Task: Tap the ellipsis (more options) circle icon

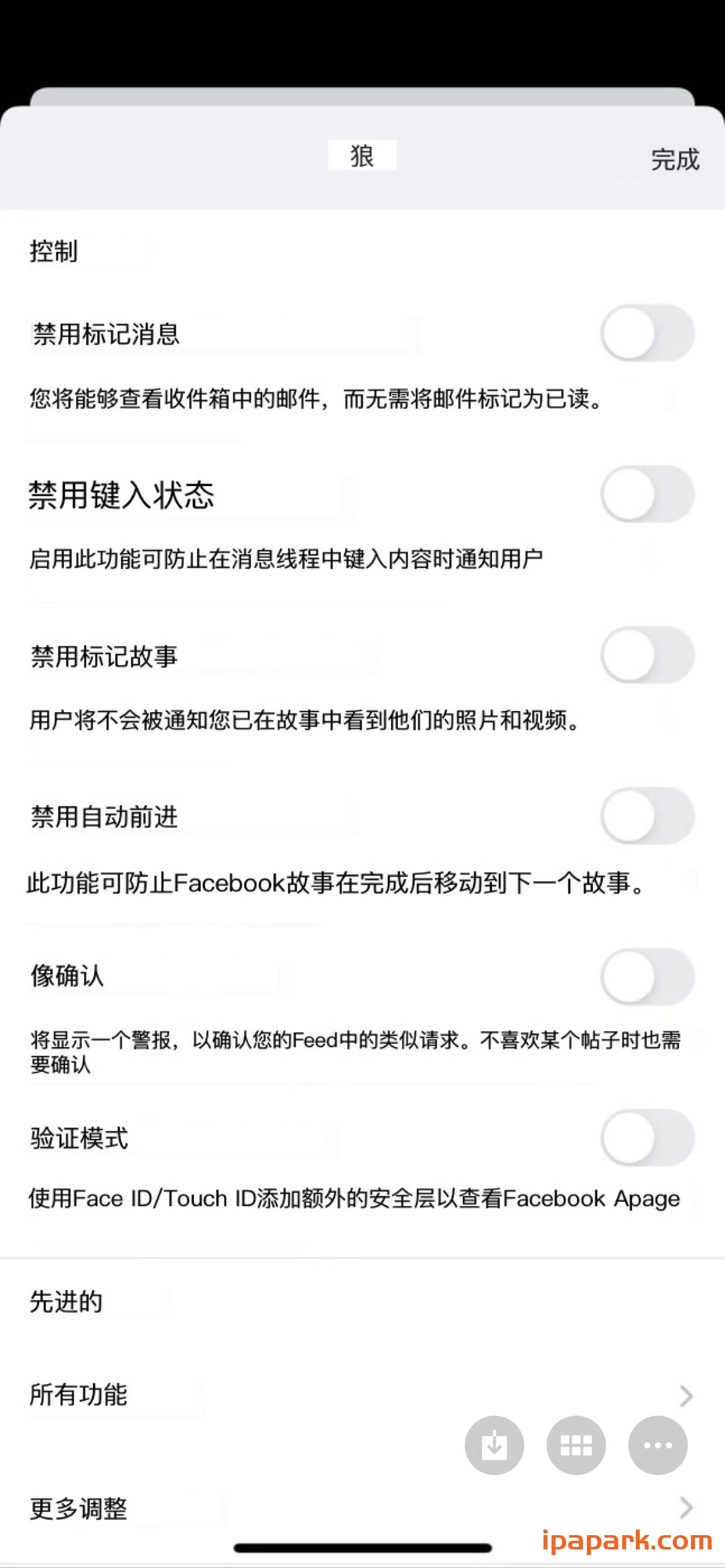Action: pos(657,1445)
